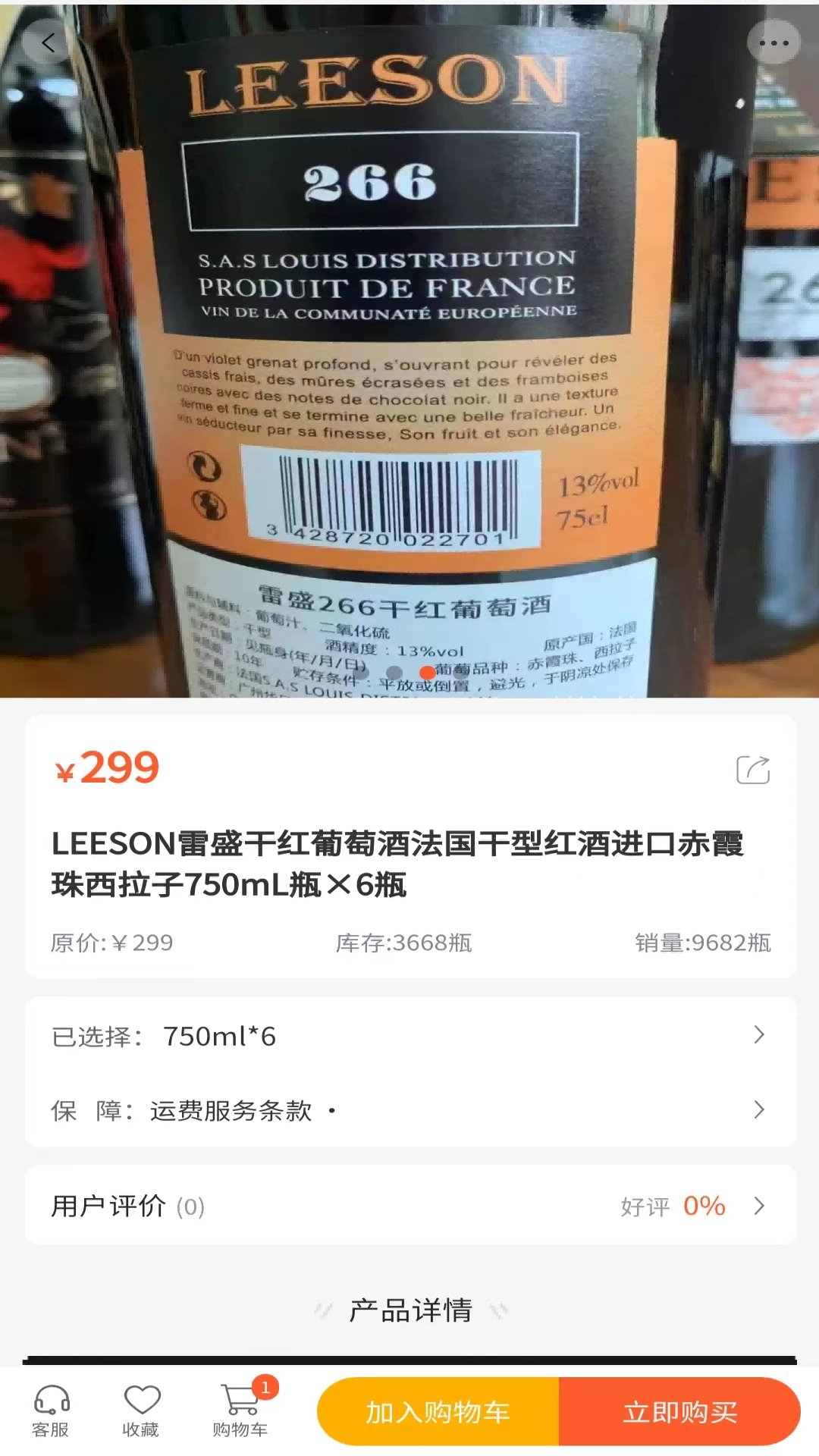Select the highlighted orange carousel dot

tap(427, 673)
